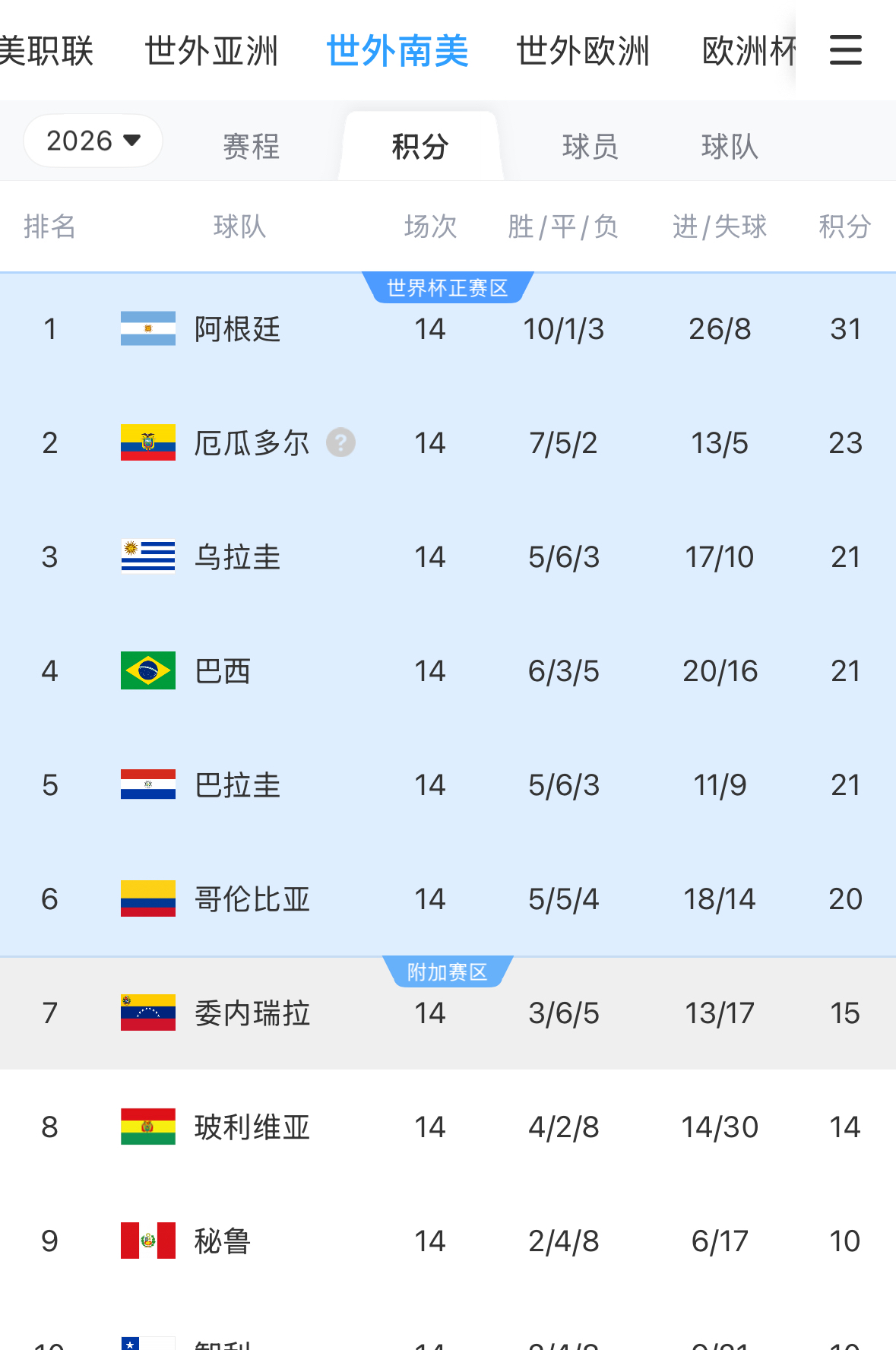This screenshot has width=896, height=1350.
Task: Switch to the 世外亚洲 league tab
Action: pyautogui.click(x=211, y=51)
